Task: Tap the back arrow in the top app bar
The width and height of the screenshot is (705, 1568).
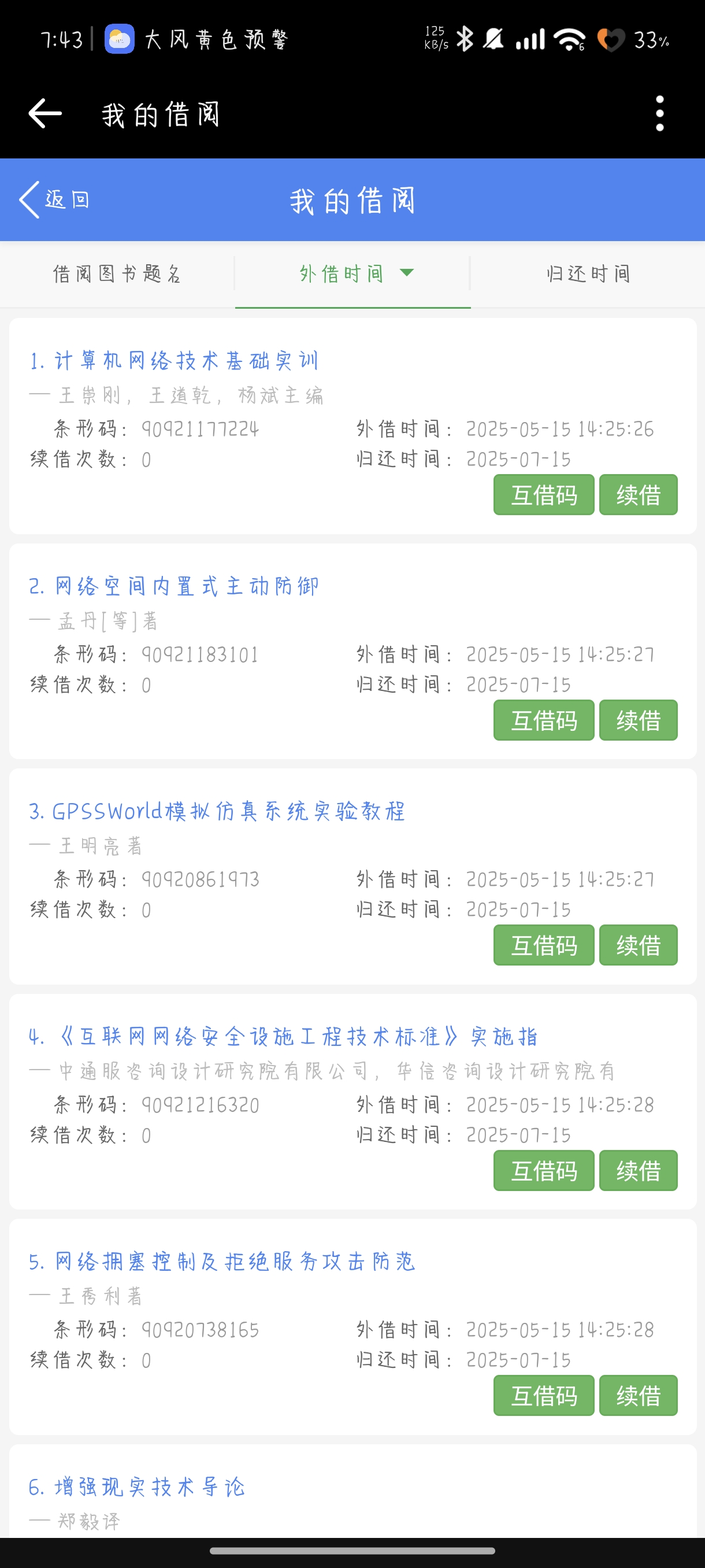Action: 45,113
